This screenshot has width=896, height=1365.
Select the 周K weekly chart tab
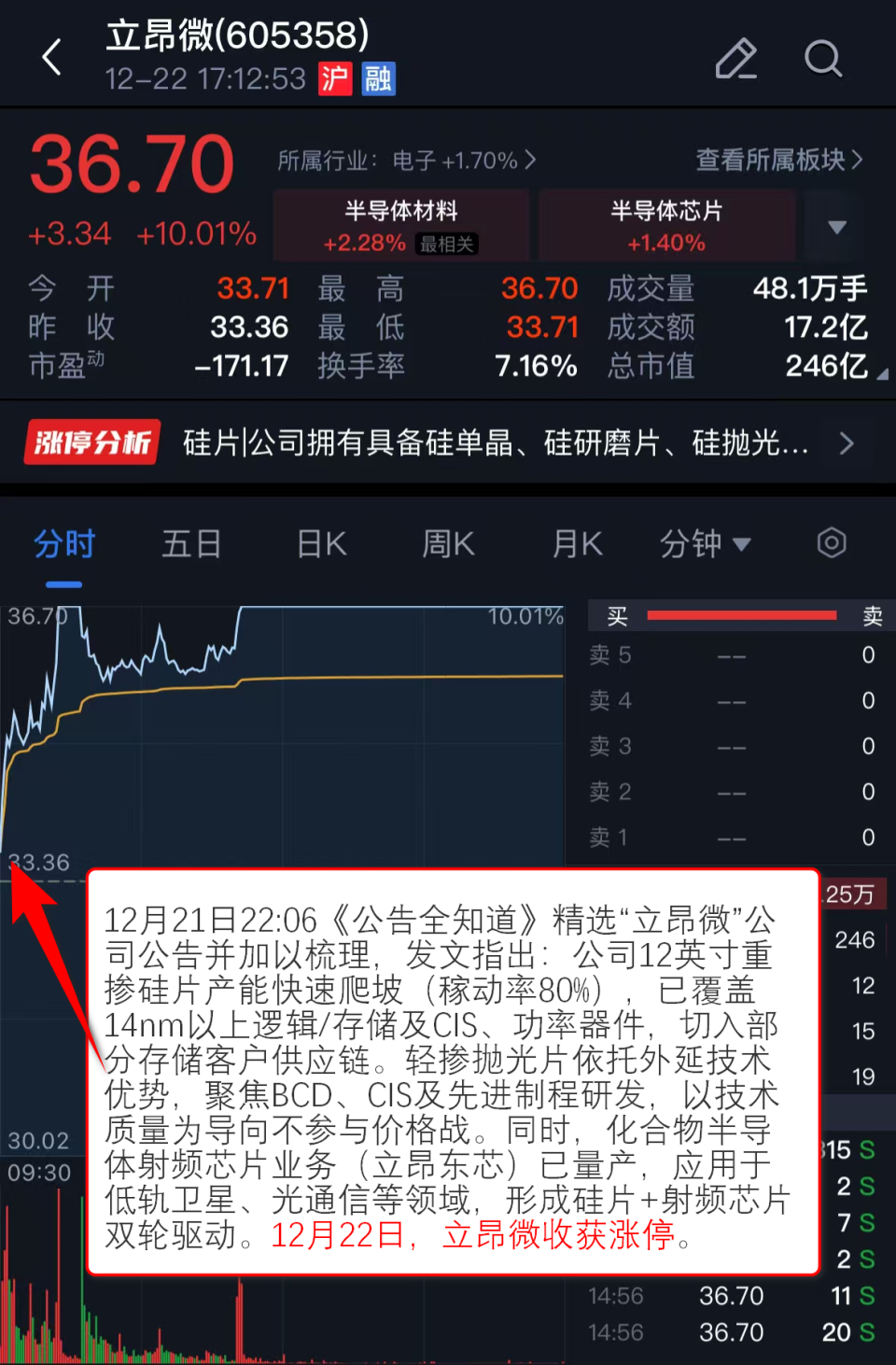point(448,542)
